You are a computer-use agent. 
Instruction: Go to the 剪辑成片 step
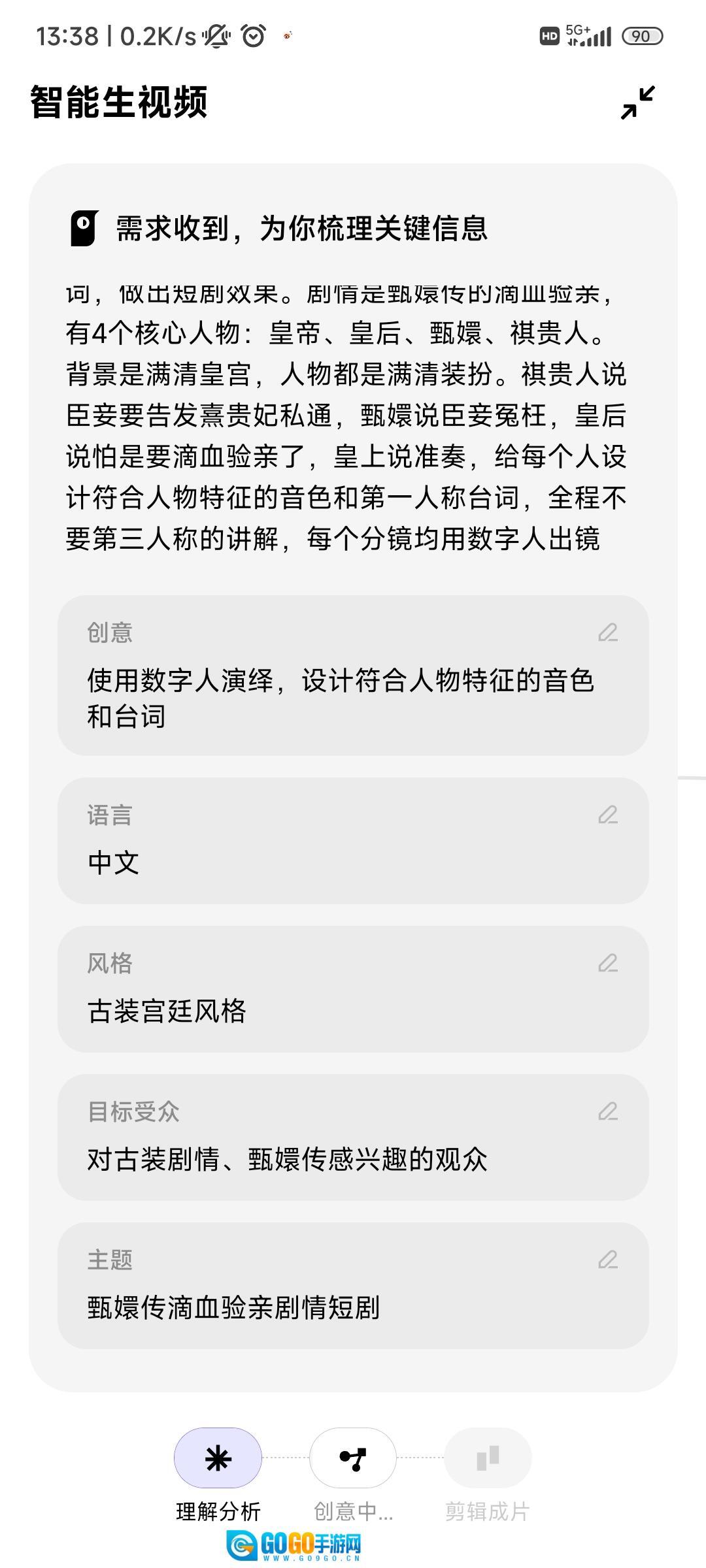tap(488, 1458)
